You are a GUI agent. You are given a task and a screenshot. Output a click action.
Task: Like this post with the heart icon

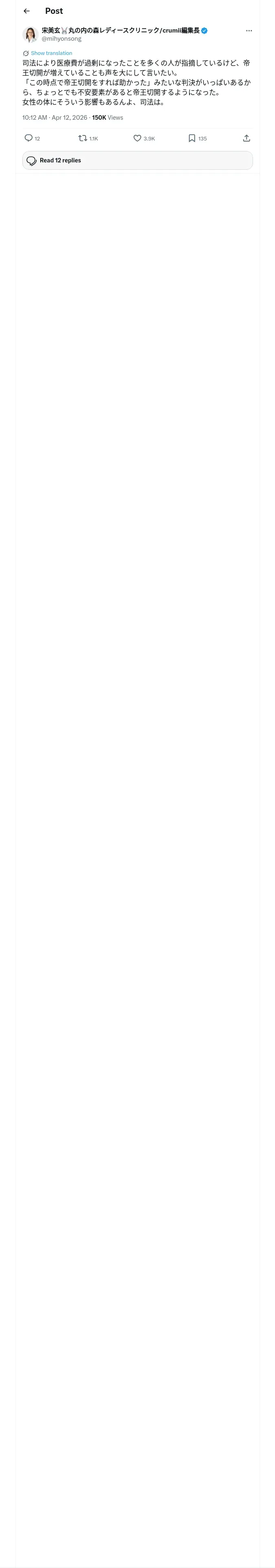(137, 138)
